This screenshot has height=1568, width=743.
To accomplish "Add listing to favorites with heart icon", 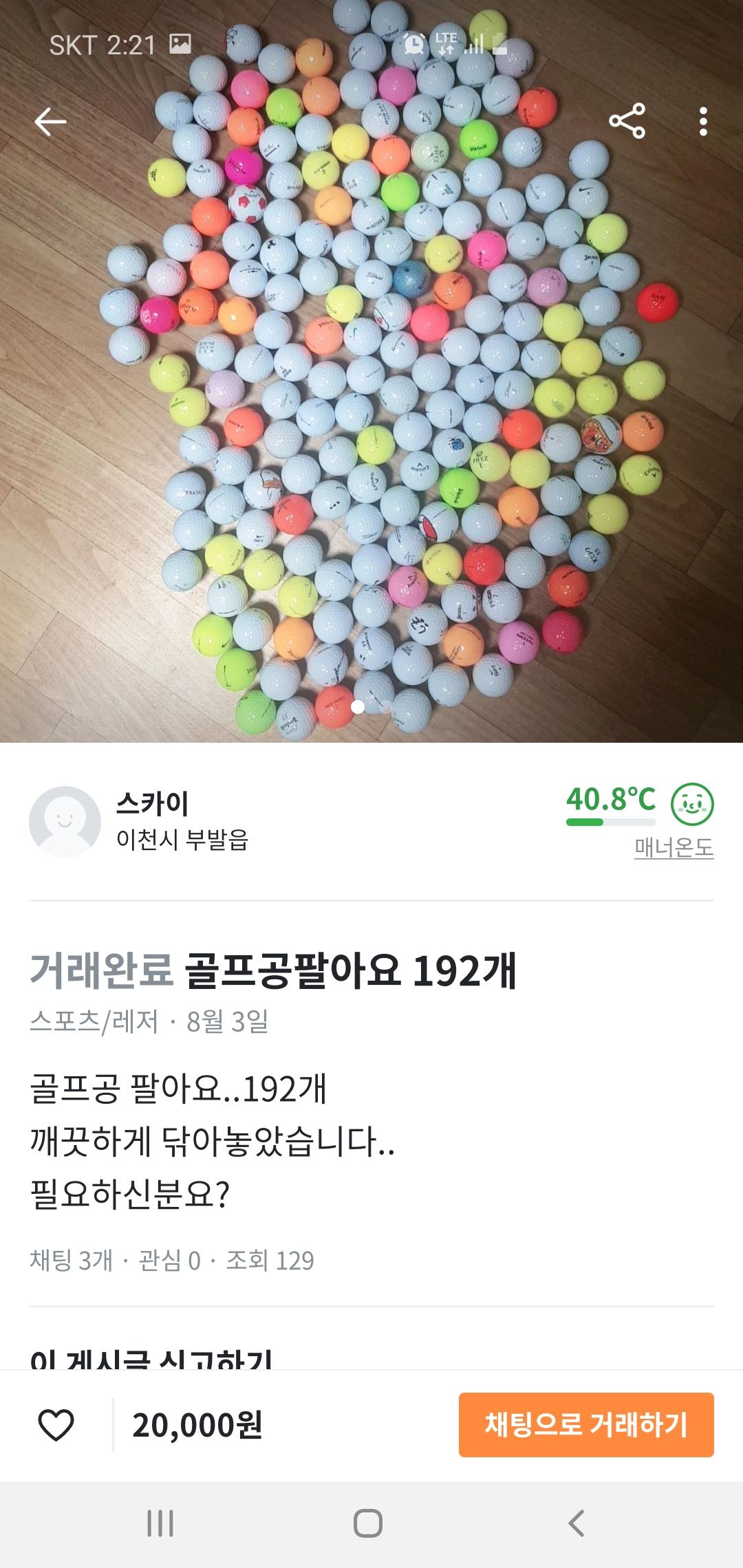I will 56,1425.
